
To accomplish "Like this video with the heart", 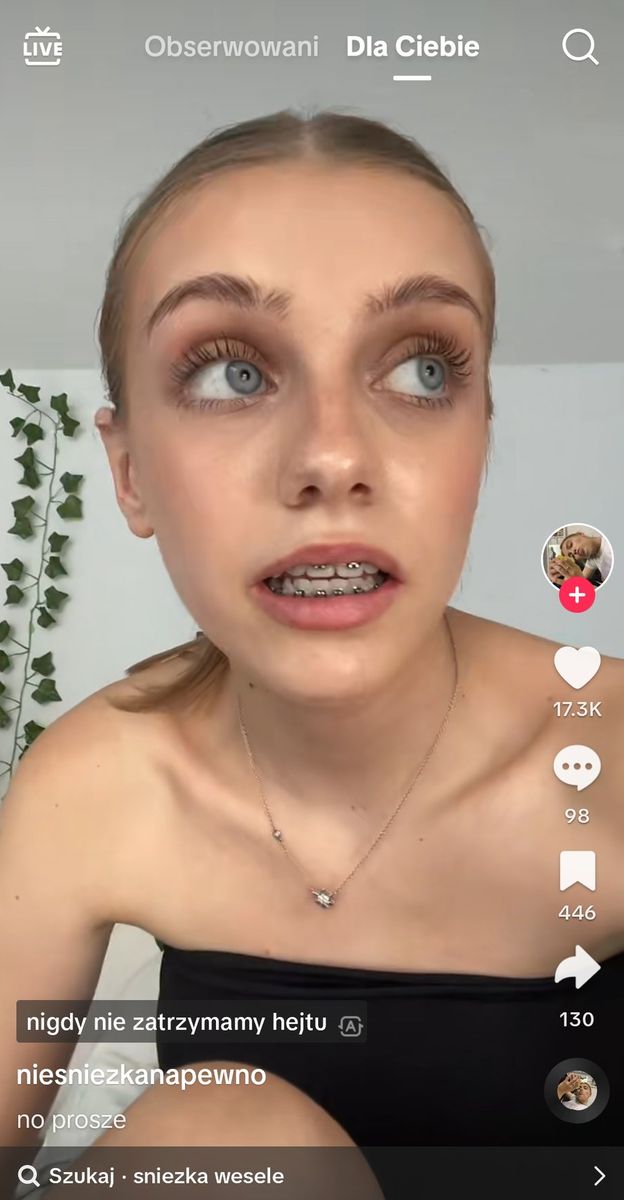I will [577, 668].
